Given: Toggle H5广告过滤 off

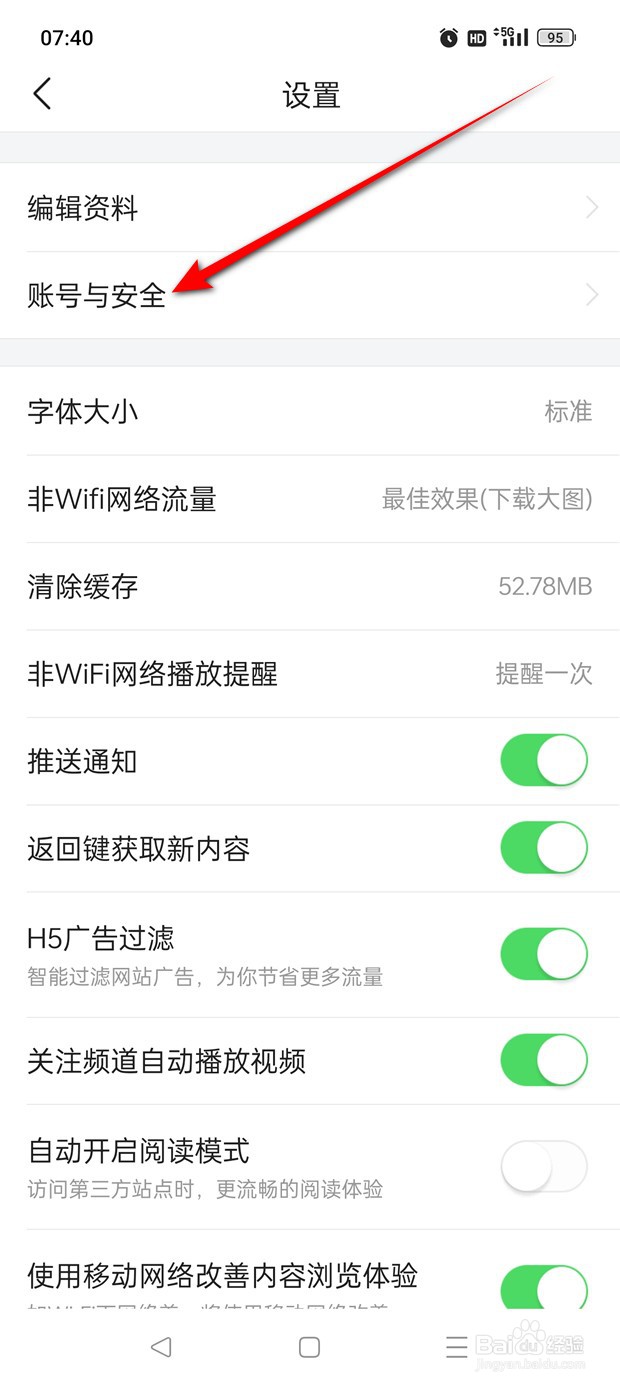Looking at the screenshot, I should click(x=544, y=953).
